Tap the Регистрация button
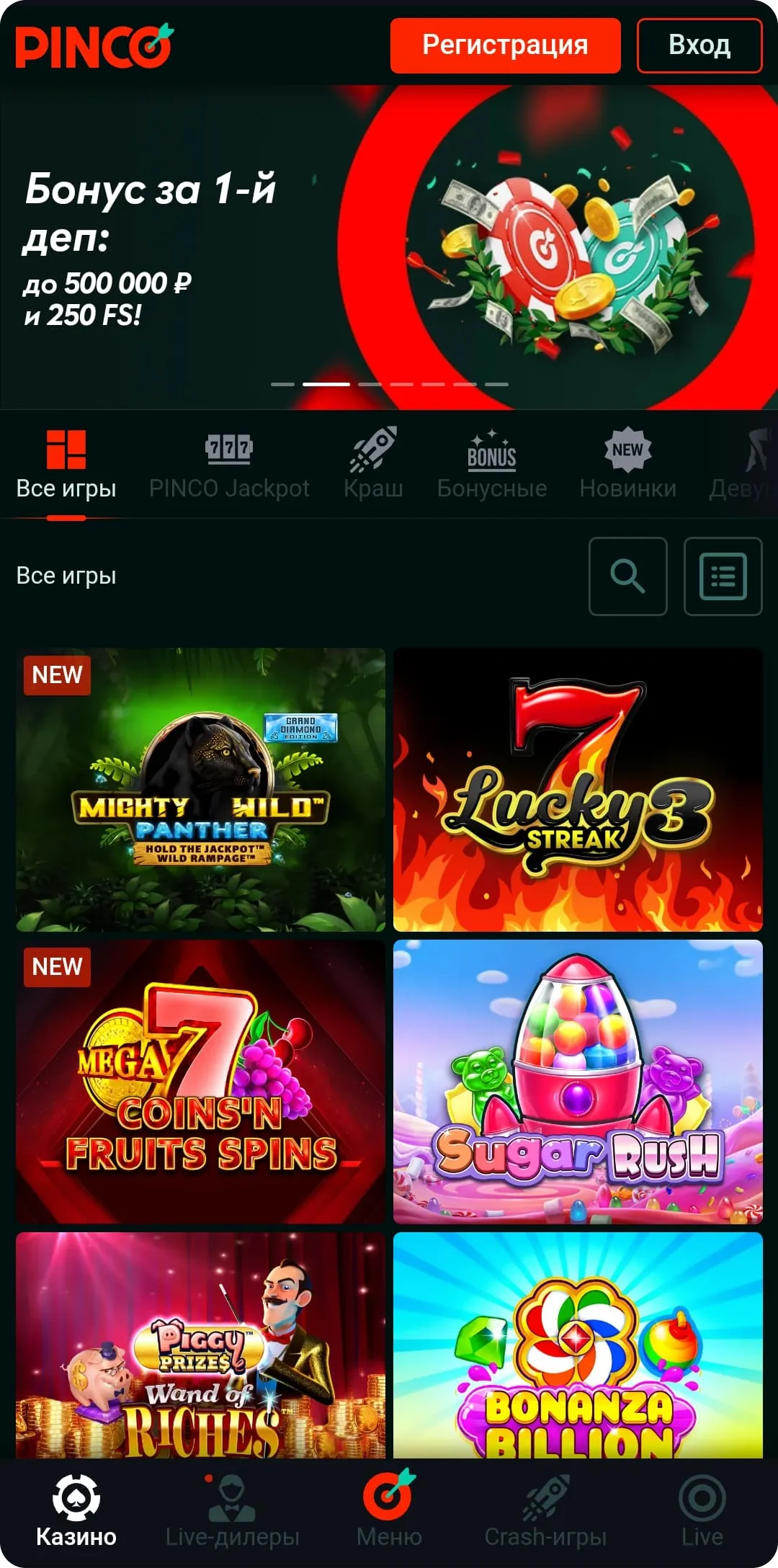 point(505,45)
